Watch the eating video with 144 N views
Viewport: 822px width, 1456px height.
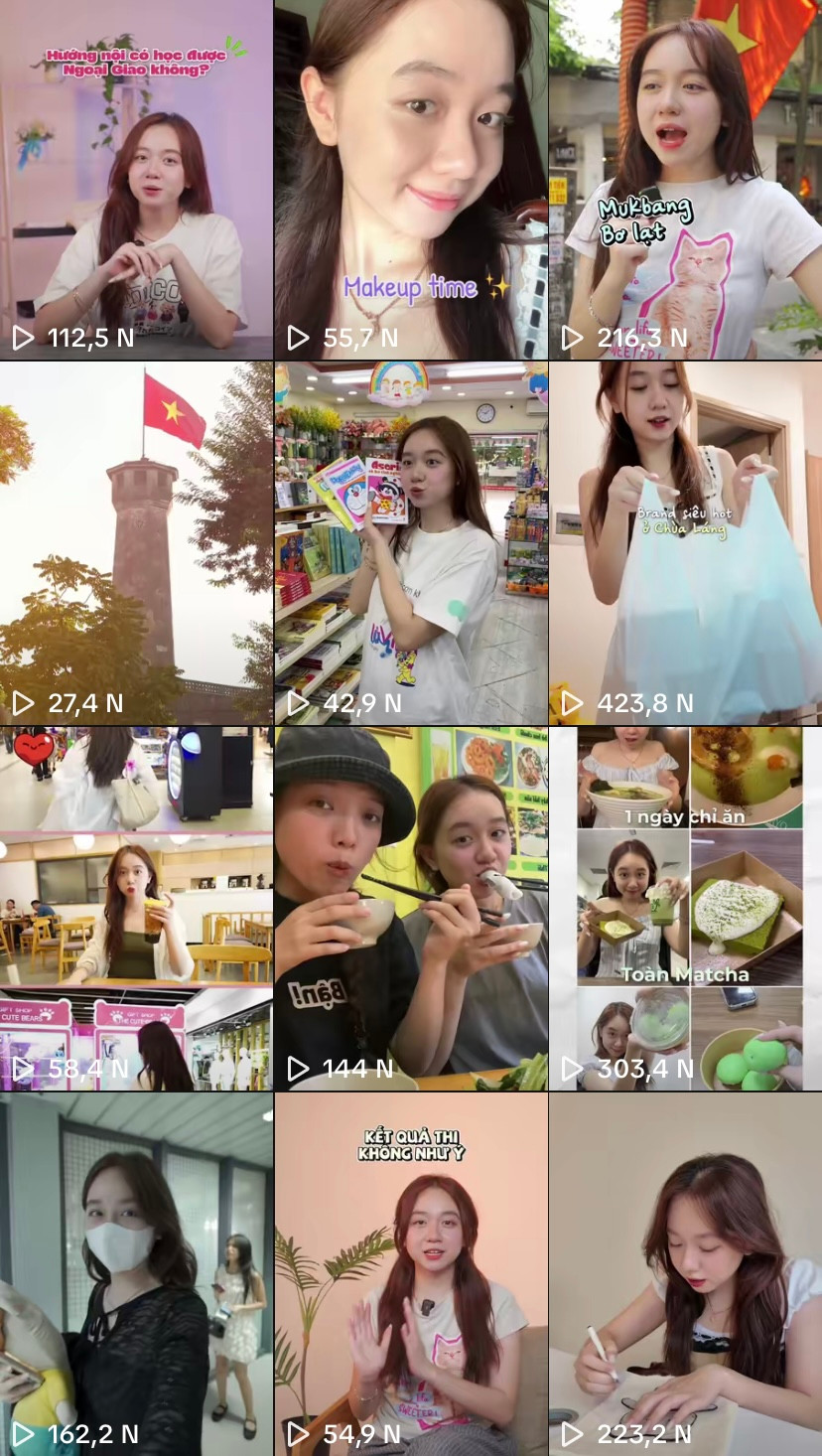click(411, 909)
